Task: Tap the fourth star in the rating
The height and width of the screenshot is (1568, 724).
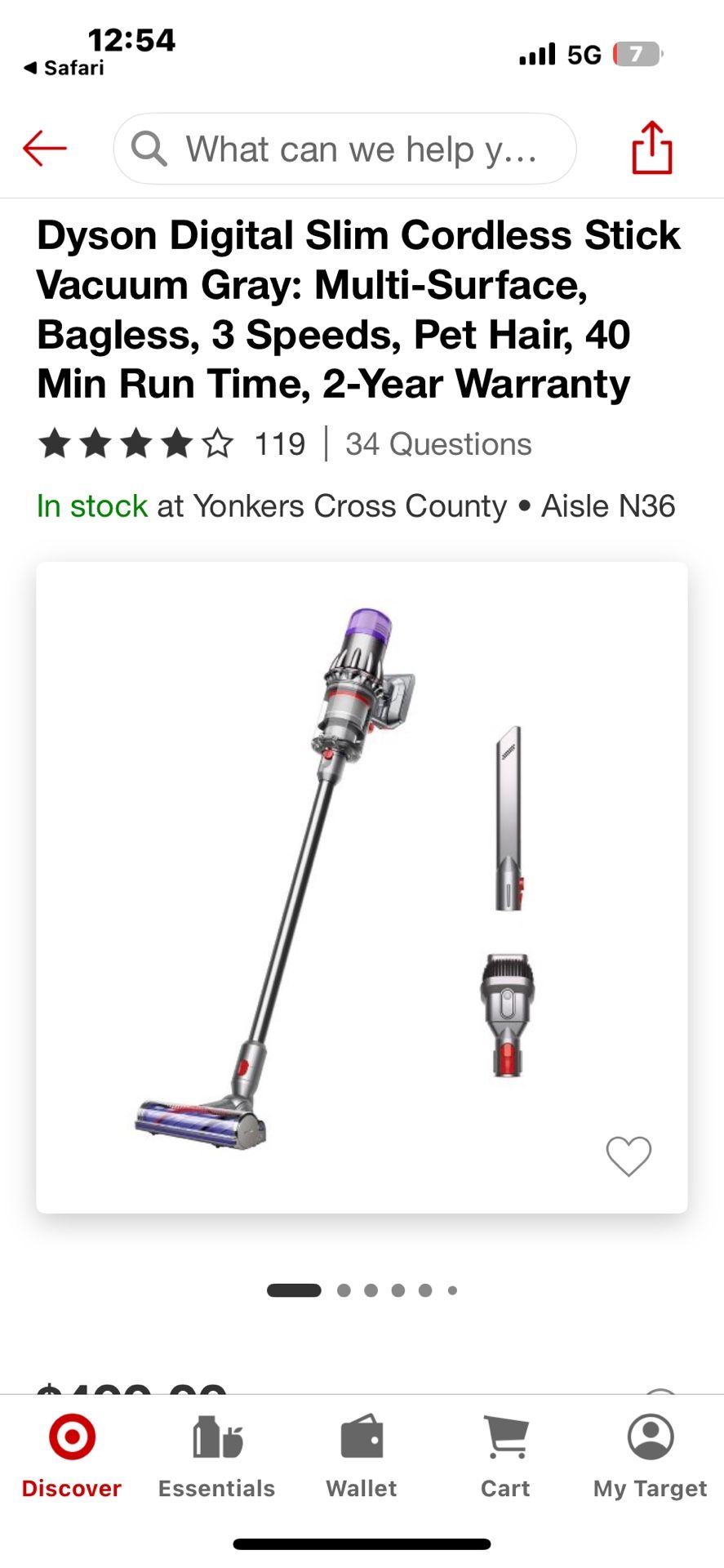Action: 175,443
